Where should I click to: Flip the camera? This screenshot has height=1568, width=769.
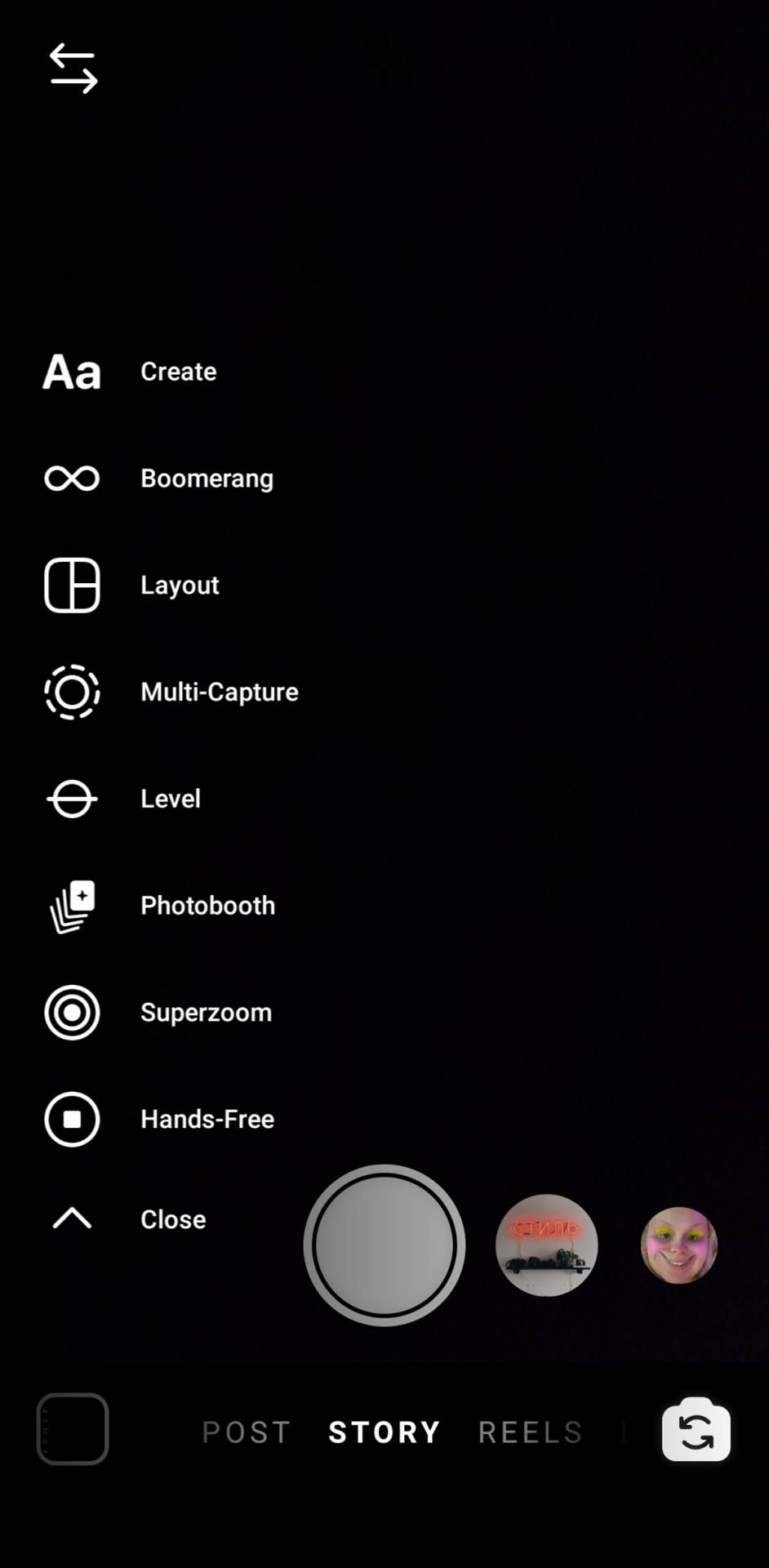point(696,1431)
